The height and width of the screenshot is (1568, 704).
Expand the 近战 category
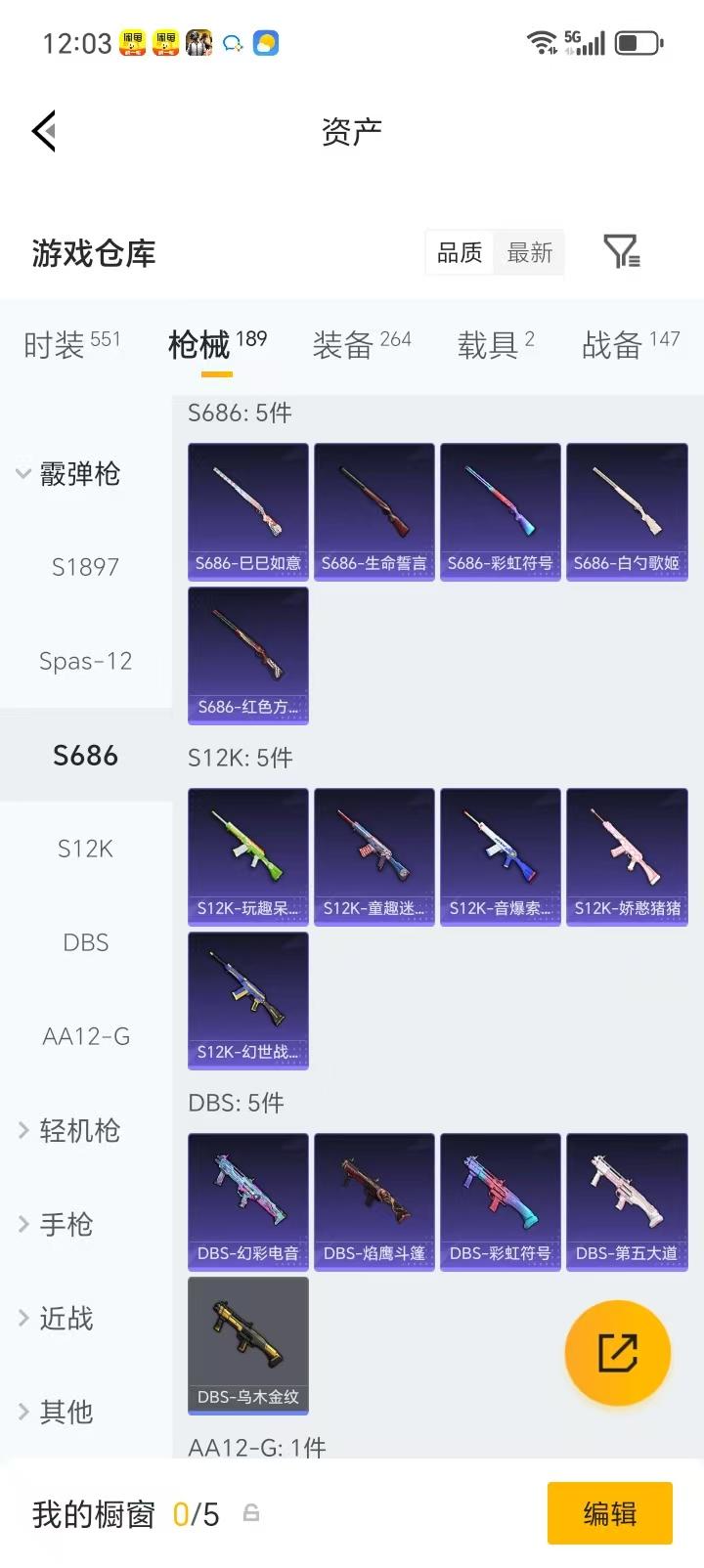[x=57, y=1318]
